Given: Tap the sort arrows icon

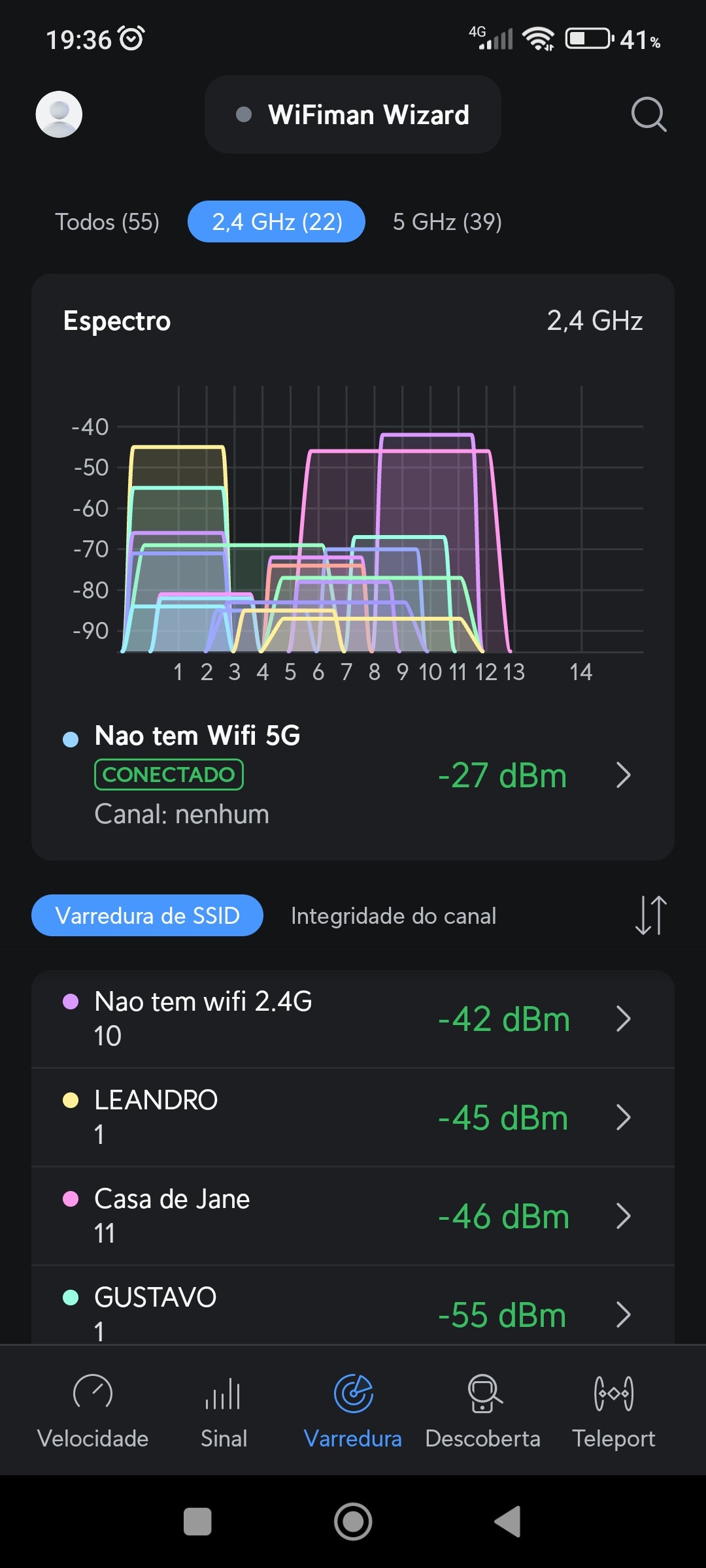Looking at the screenshot, I should pos(650,915).
